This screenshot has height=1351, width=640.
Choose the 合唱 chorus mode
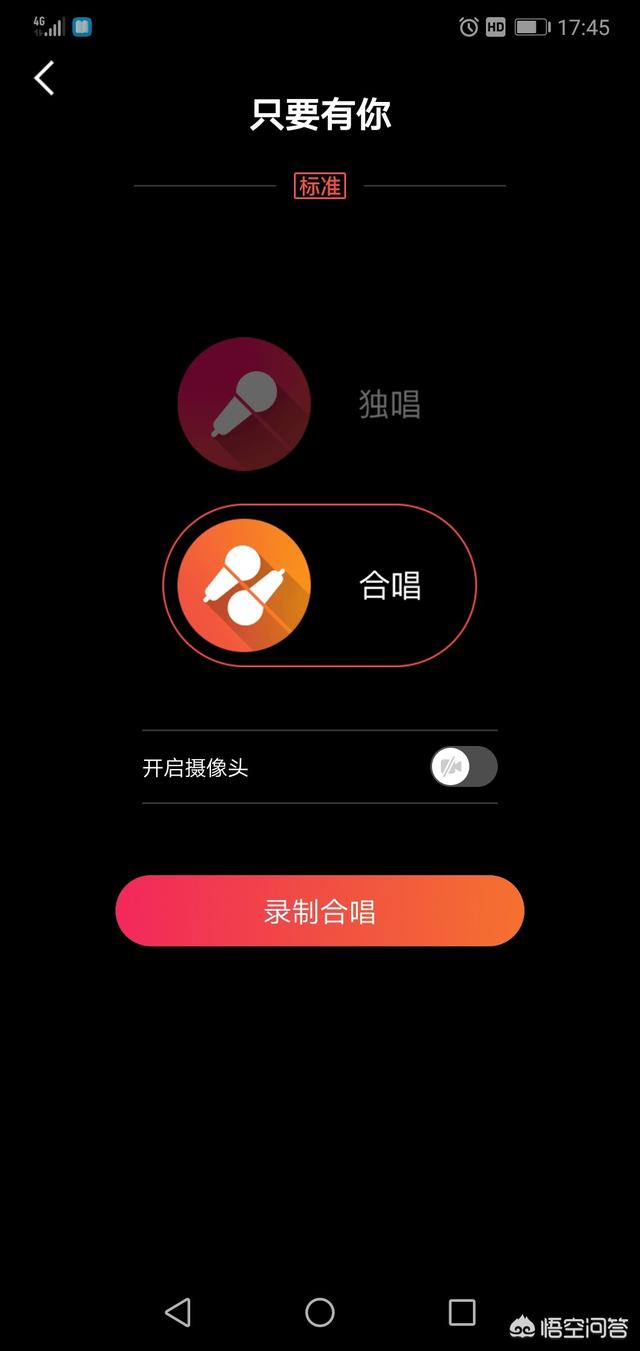tap(319, 585)
